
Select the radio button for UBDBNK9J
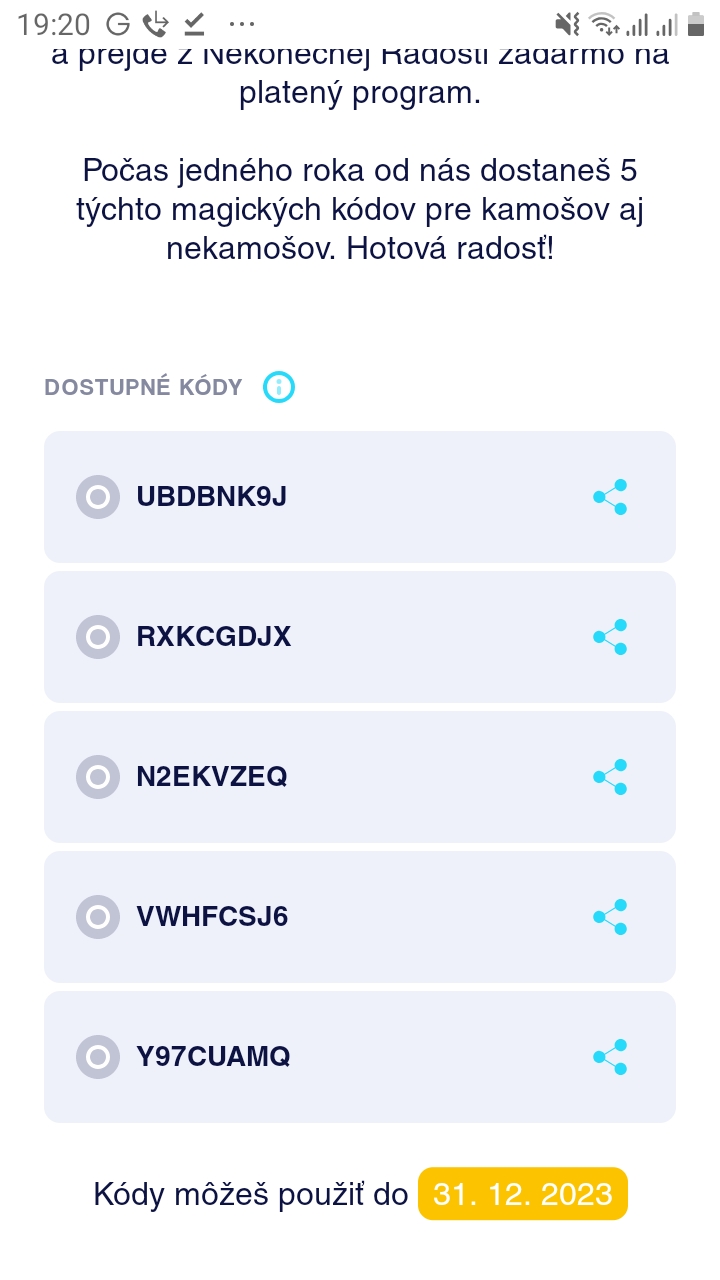click(x=98, y=497)
